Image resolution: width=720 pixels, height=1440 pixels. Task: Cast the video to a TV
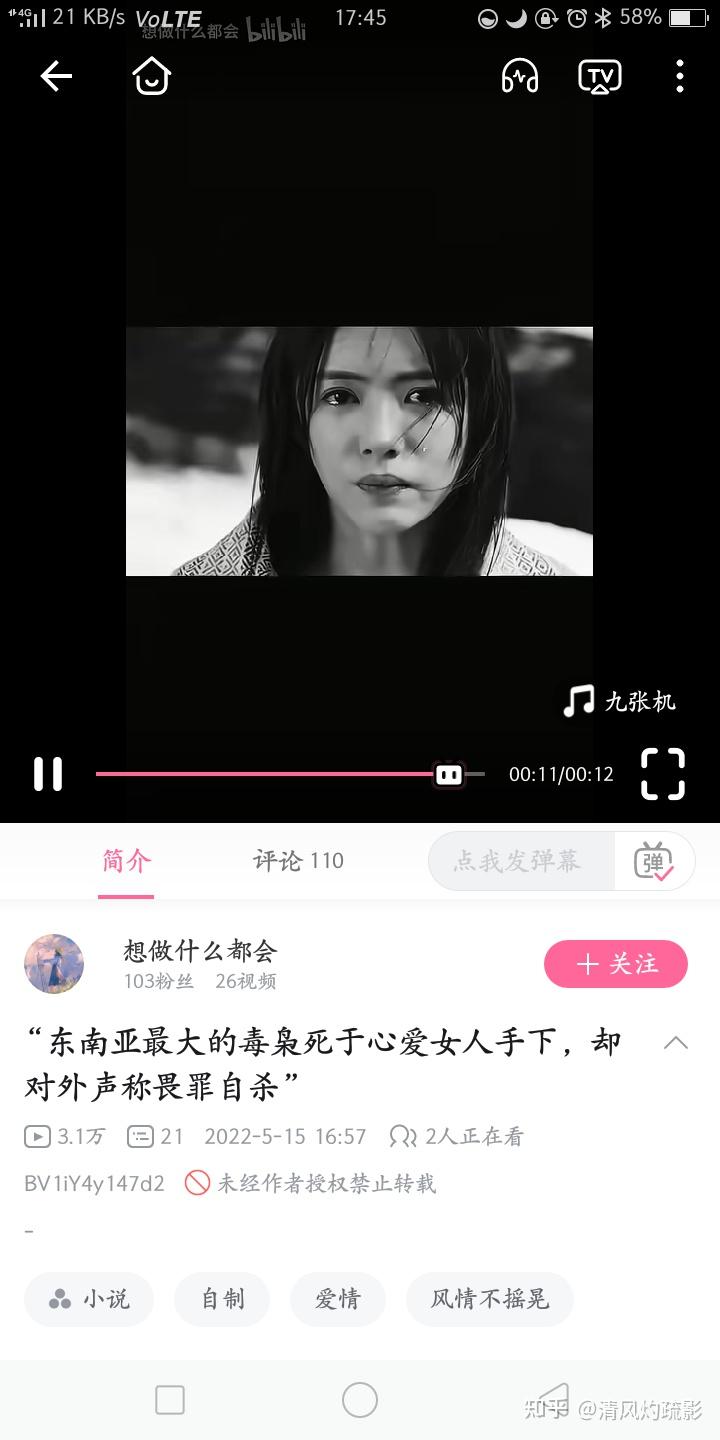(x=599, y=76)
